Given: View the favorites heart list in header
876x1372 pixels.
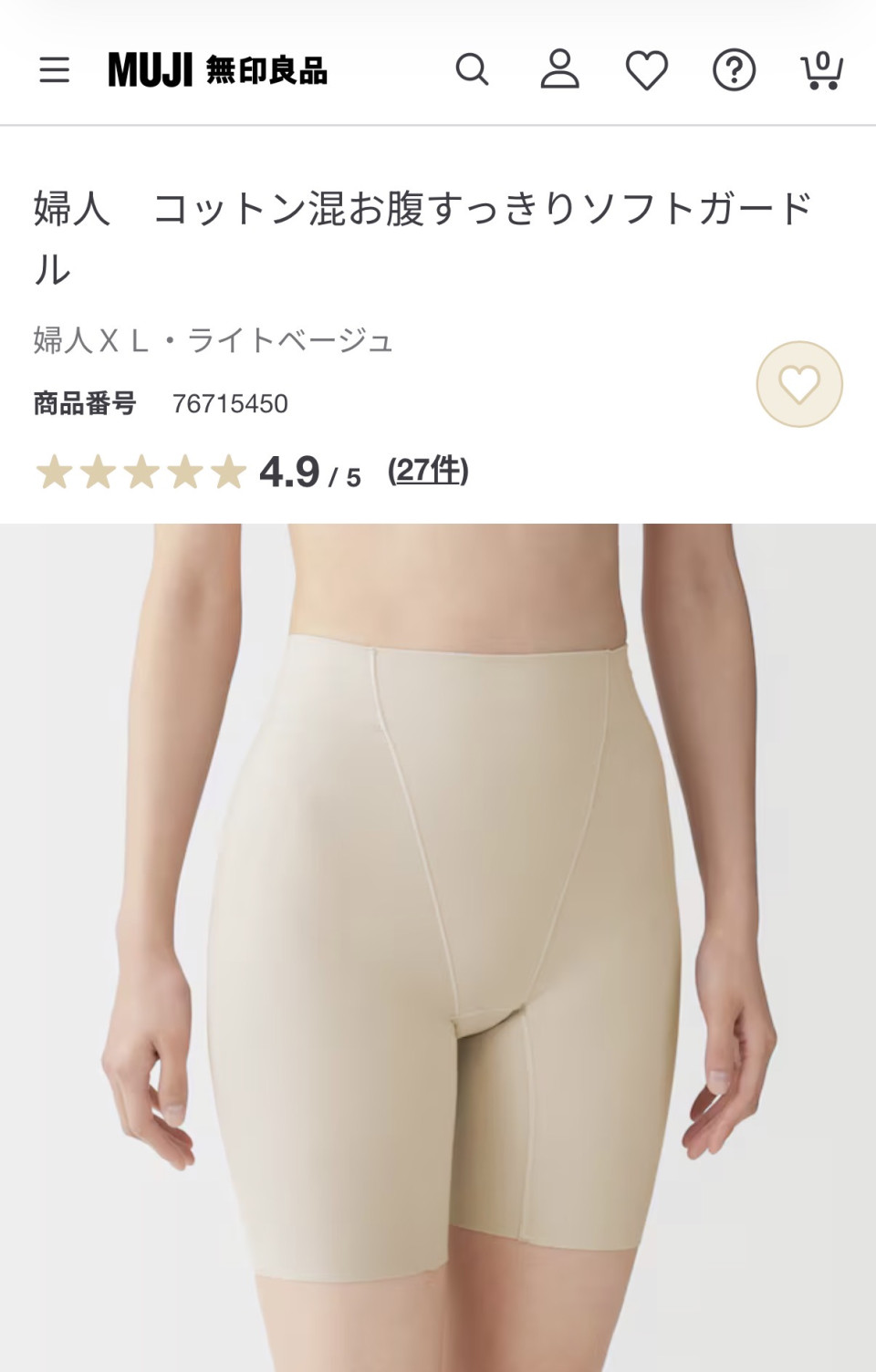Looking at the screenshot, I should [646, 70].
